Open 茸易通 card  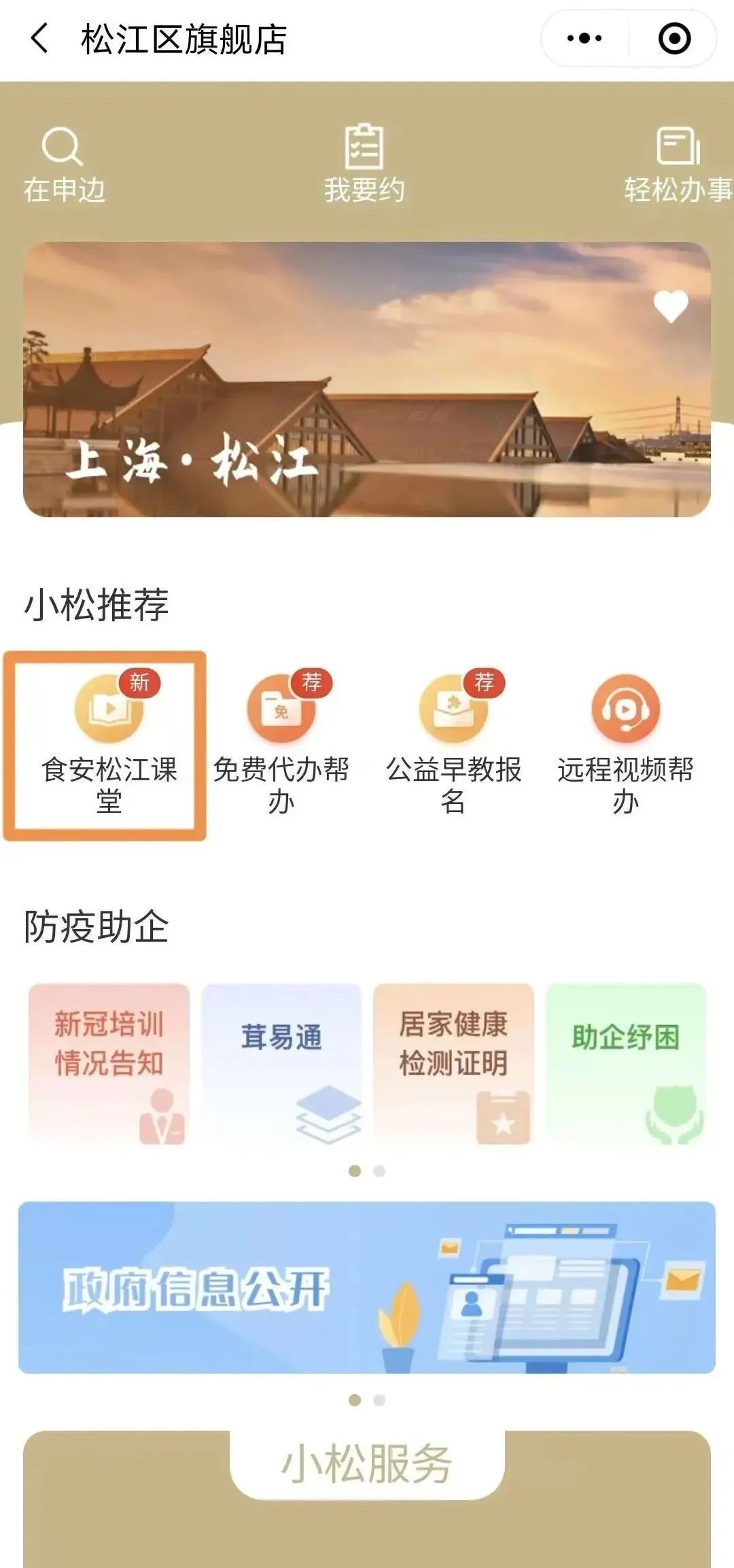coord(281,1064)
